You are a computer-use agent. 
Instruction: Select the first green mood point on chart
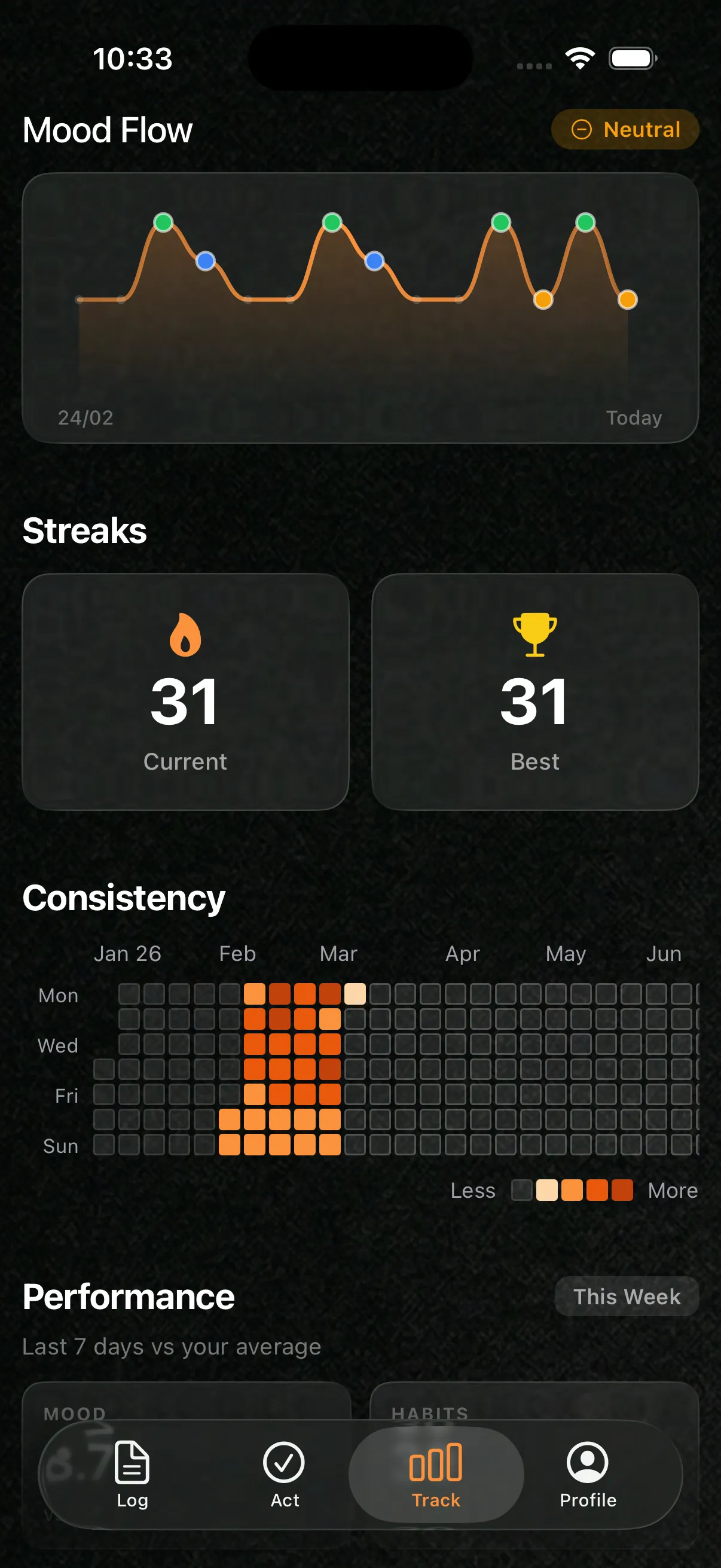163,222
